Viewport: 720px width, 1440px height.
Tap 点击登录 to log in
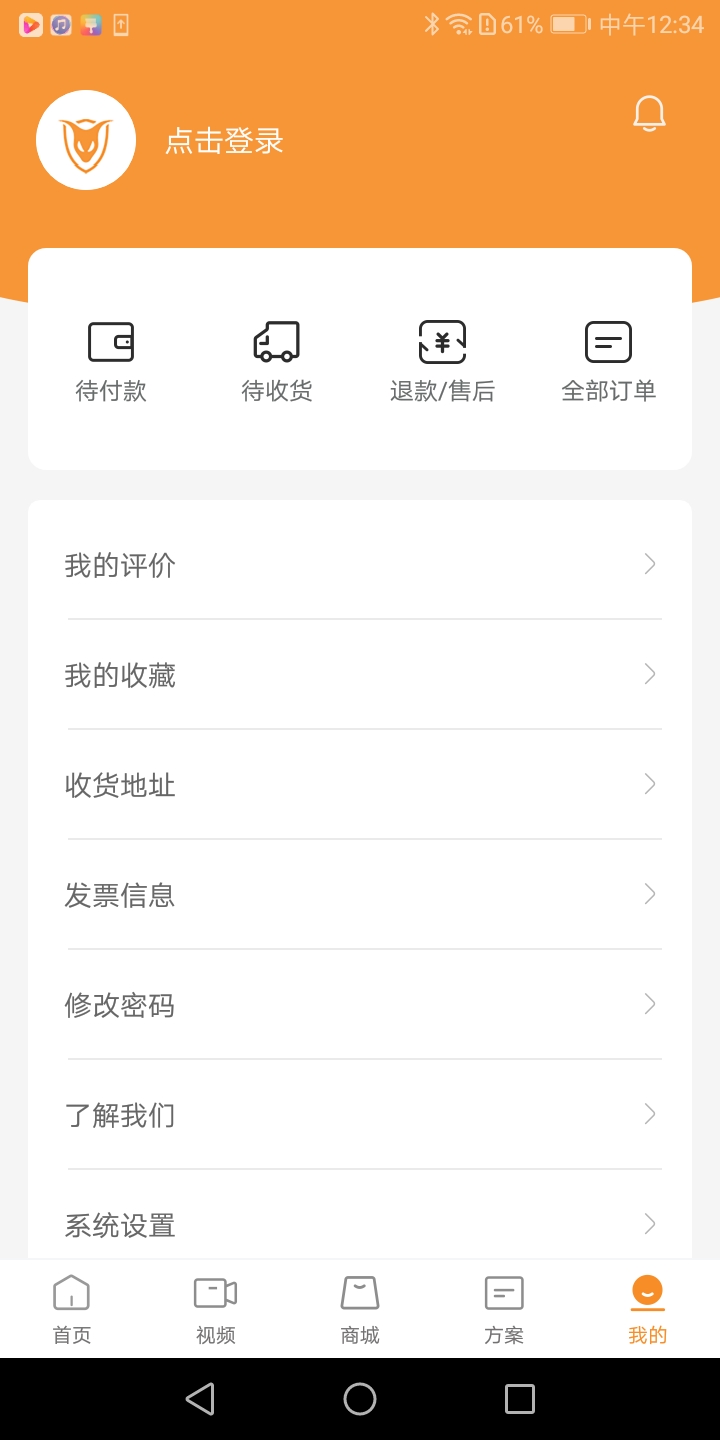tap(224, 142)
